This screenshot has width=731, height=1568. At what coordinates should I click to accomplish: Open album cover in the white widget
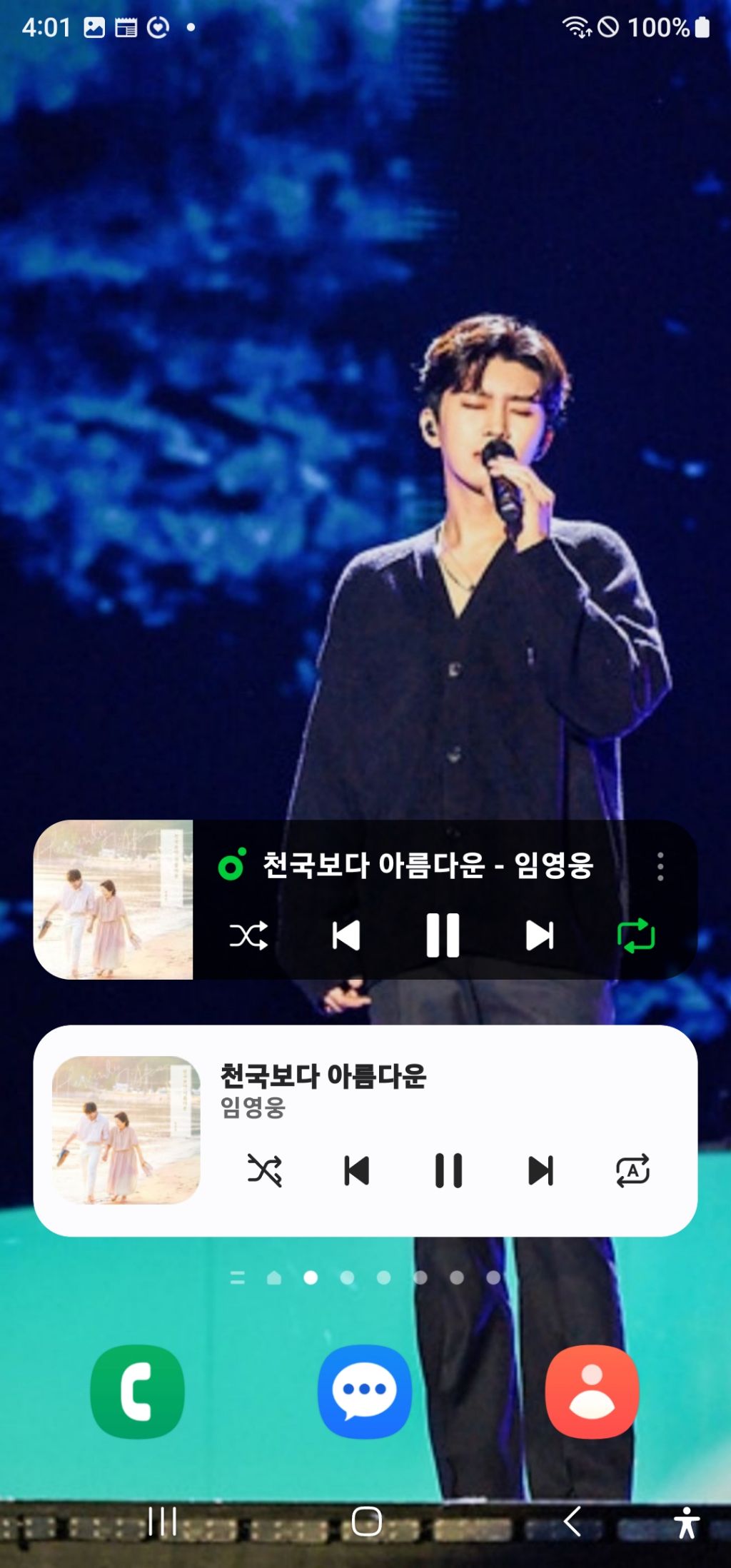(x=126, y=1130)
